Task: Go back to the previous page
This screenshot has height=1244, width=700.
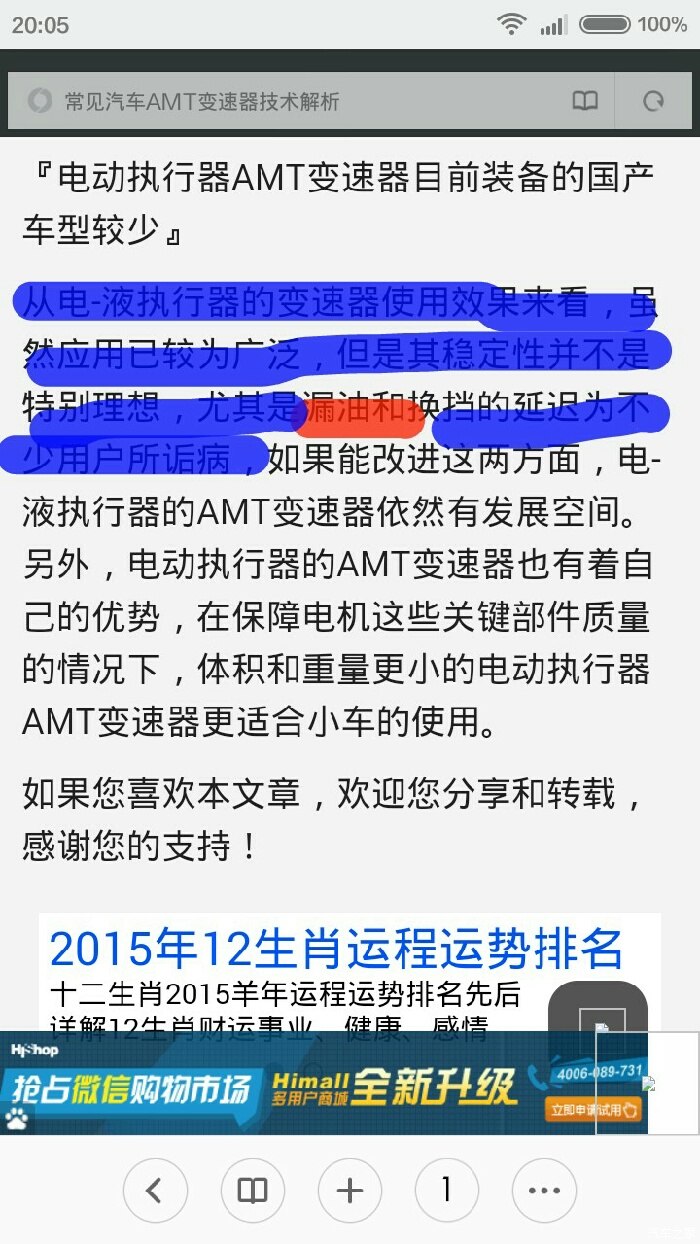Action: (155, 1190)
